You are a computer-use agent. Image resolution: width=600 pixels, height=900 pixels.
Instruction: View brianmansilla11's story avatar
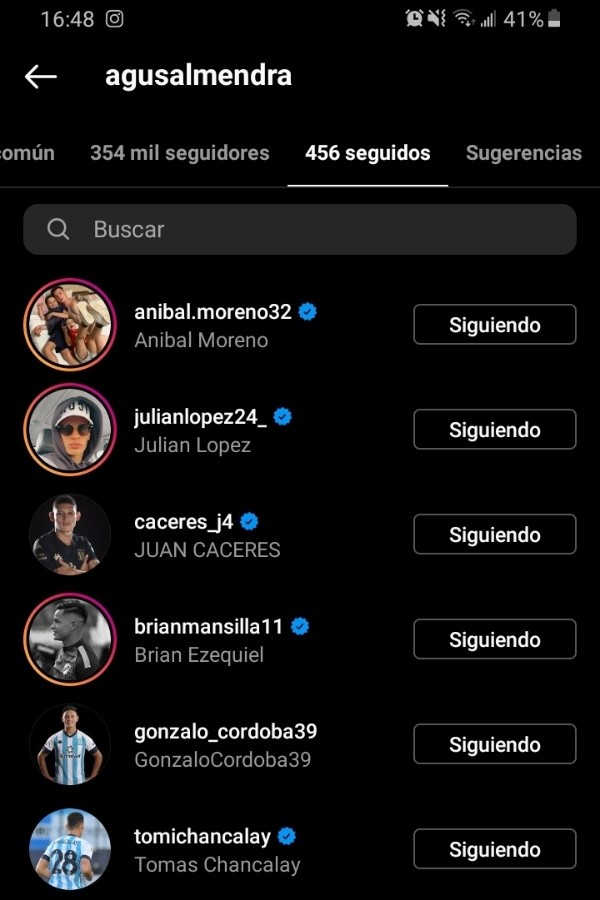pos(69,640)
